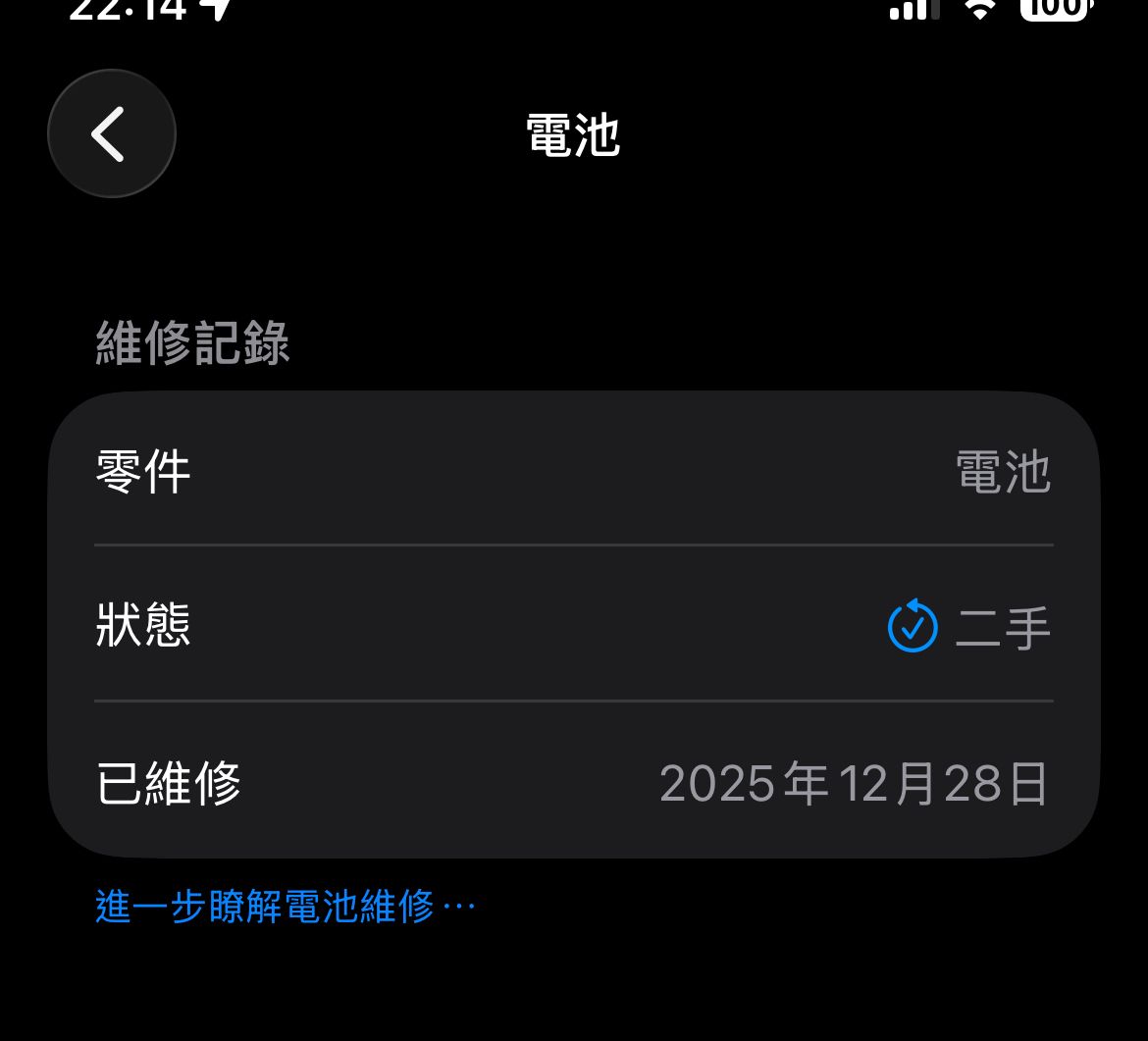Go back from the 電池 page
The image size is (1148, 1041).
(x=111, y=133)
